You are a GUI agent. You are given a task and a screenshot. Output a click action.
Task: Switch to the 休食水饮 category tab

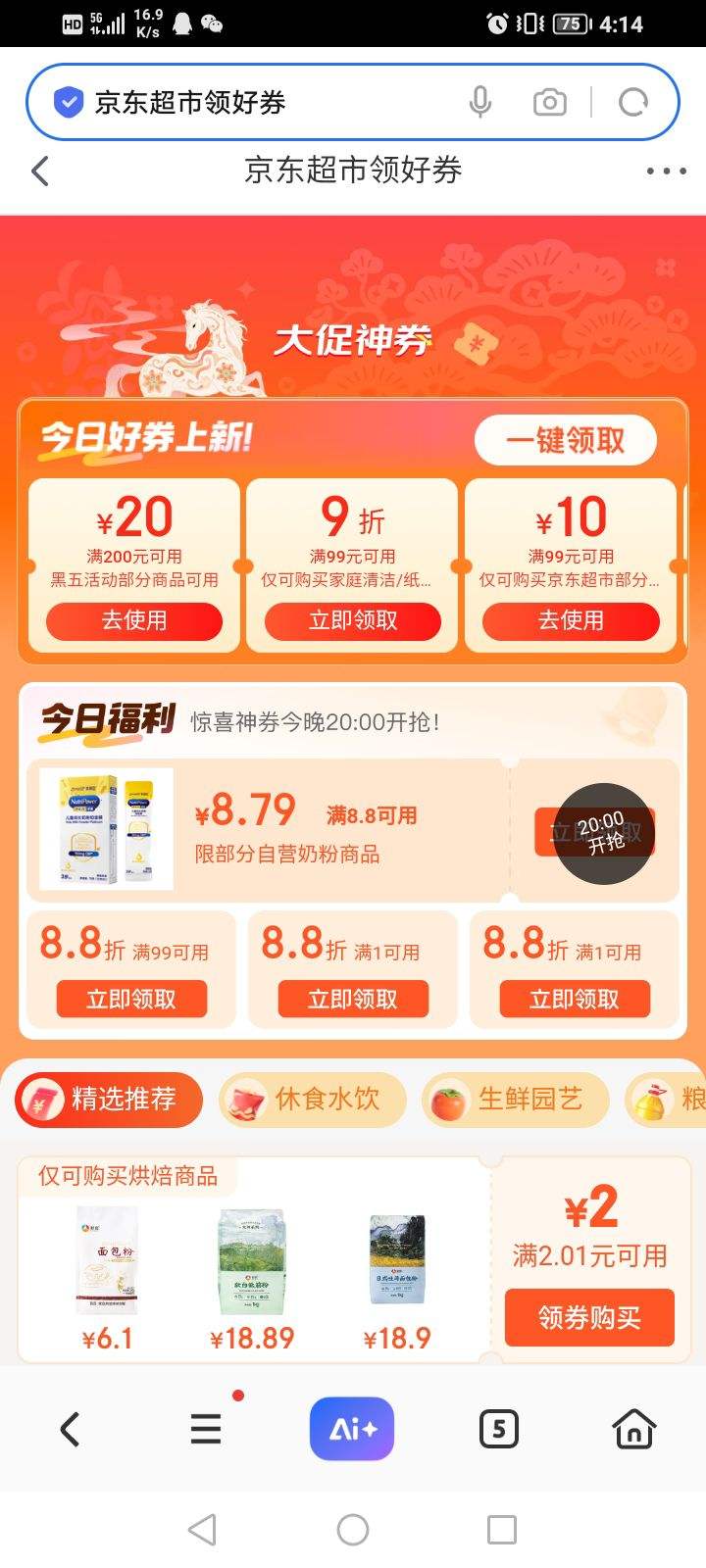(x=312, y=1100)
